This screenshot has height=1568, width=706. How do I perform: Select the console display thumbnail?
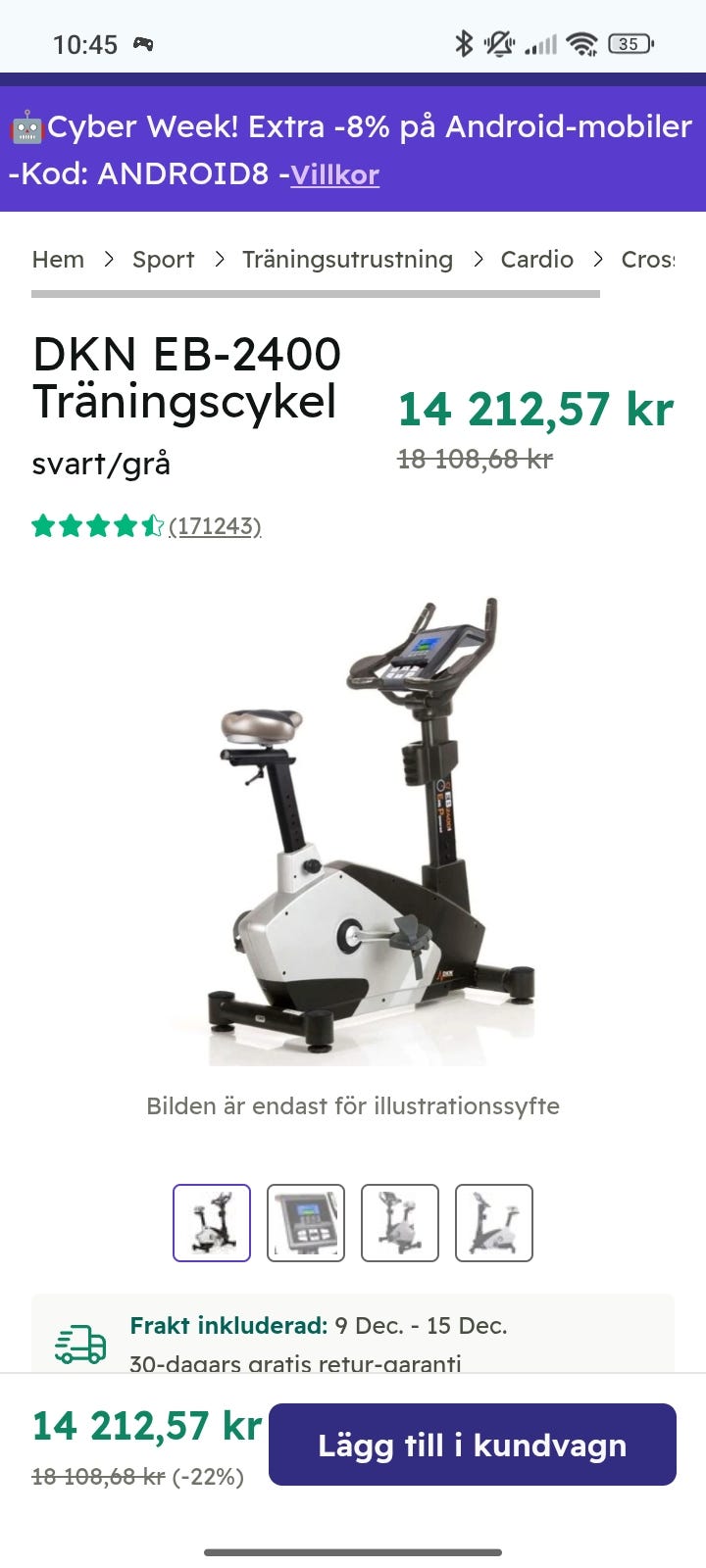306,1222
